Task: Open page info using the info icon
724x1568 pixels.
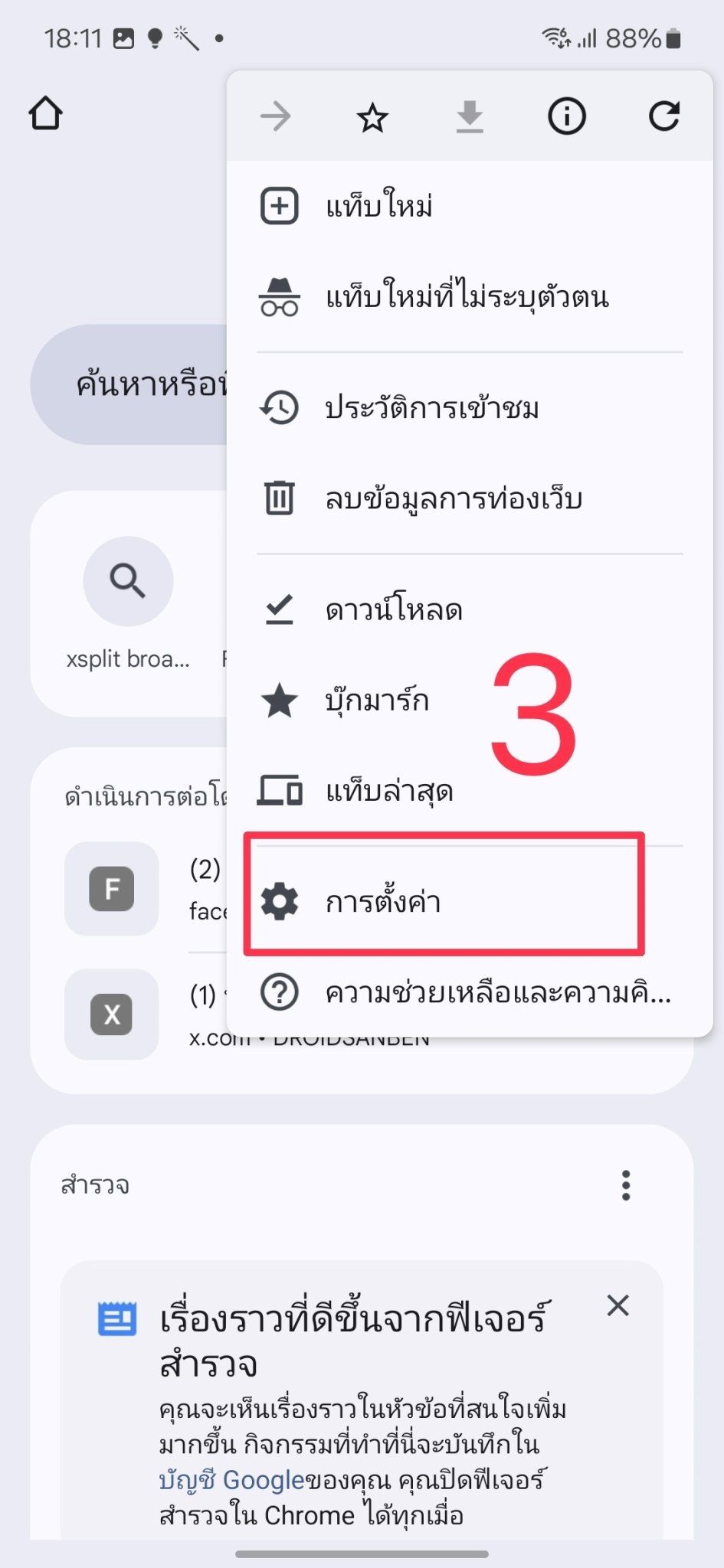Action: click(567, 116)
